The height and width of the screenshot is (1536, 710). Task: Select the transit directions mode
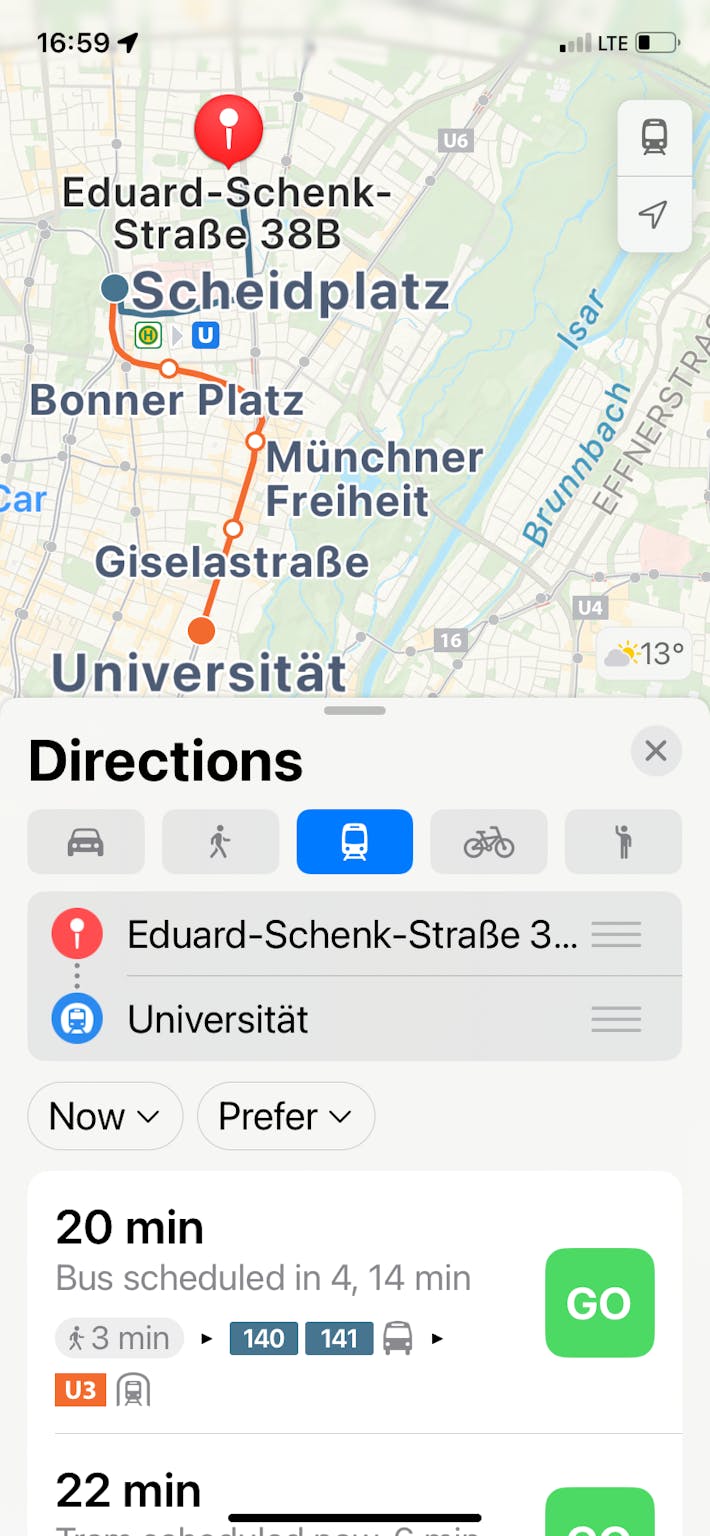(354, 842)
